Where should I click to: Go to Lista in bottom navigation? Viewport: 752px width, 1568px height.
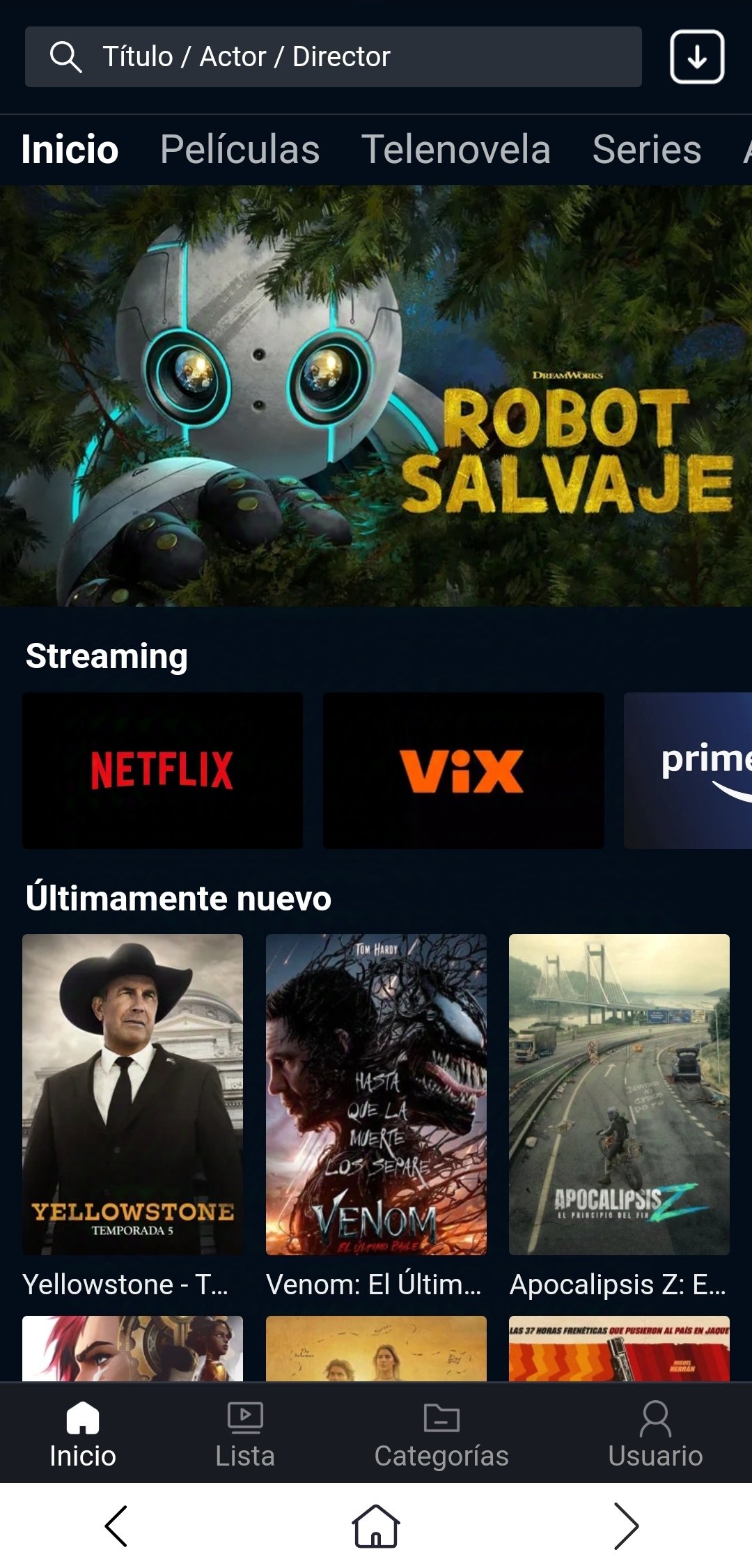[x=245, y=1435]
